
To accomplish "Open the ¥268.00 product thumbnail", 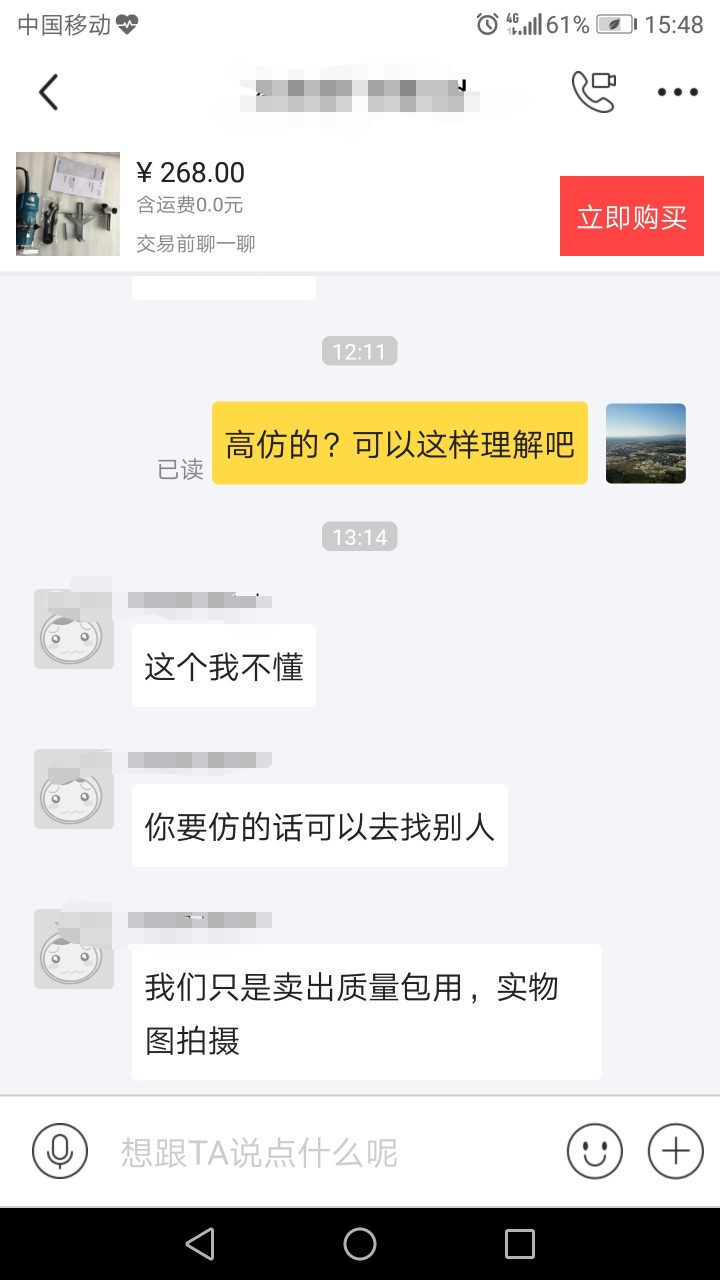I will click(x=68, y=204).
